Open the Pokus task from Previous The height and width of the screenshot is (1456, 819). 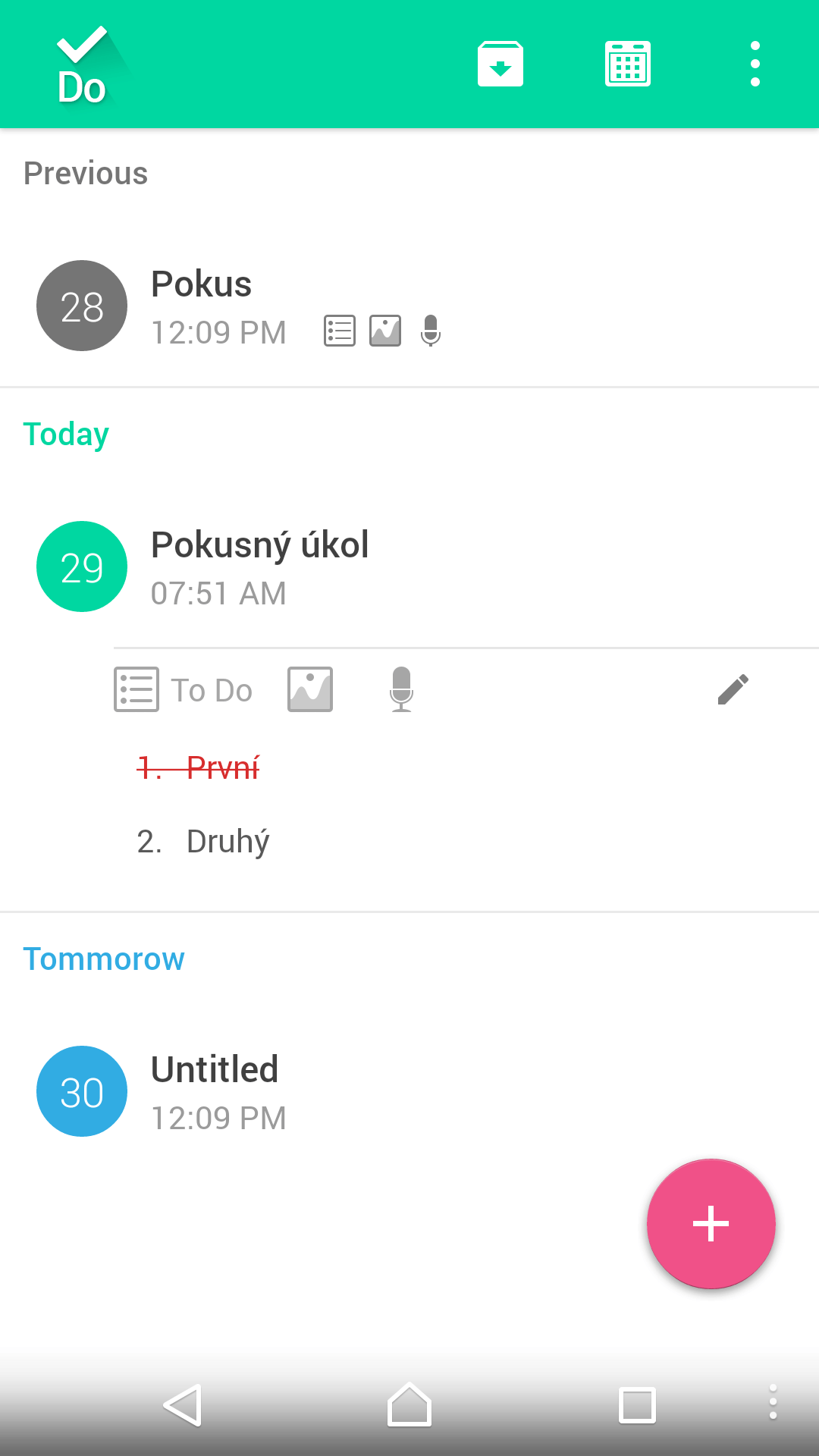point(409,306)
